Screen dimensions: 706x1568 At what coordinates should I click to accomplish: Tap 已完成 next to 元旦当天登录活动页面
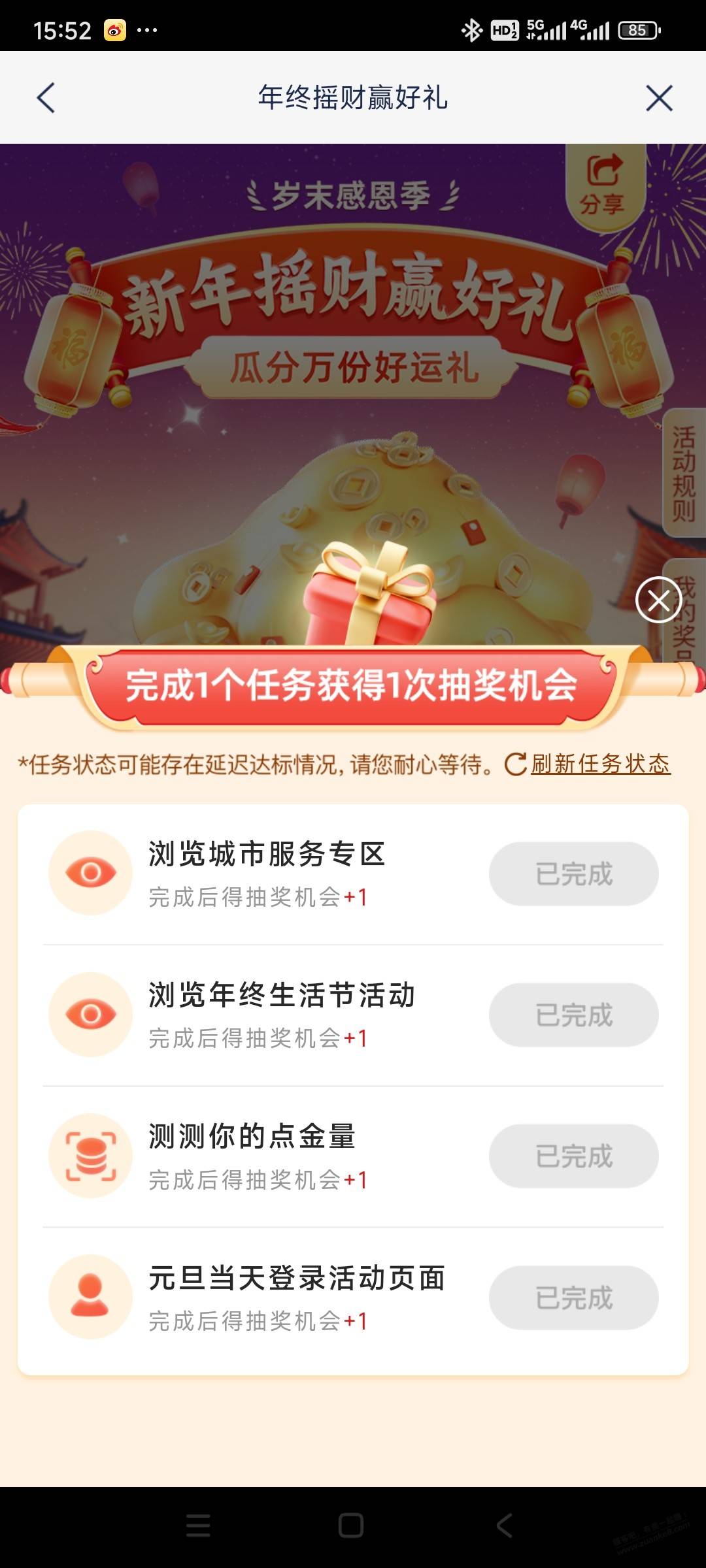(573, 1298)
